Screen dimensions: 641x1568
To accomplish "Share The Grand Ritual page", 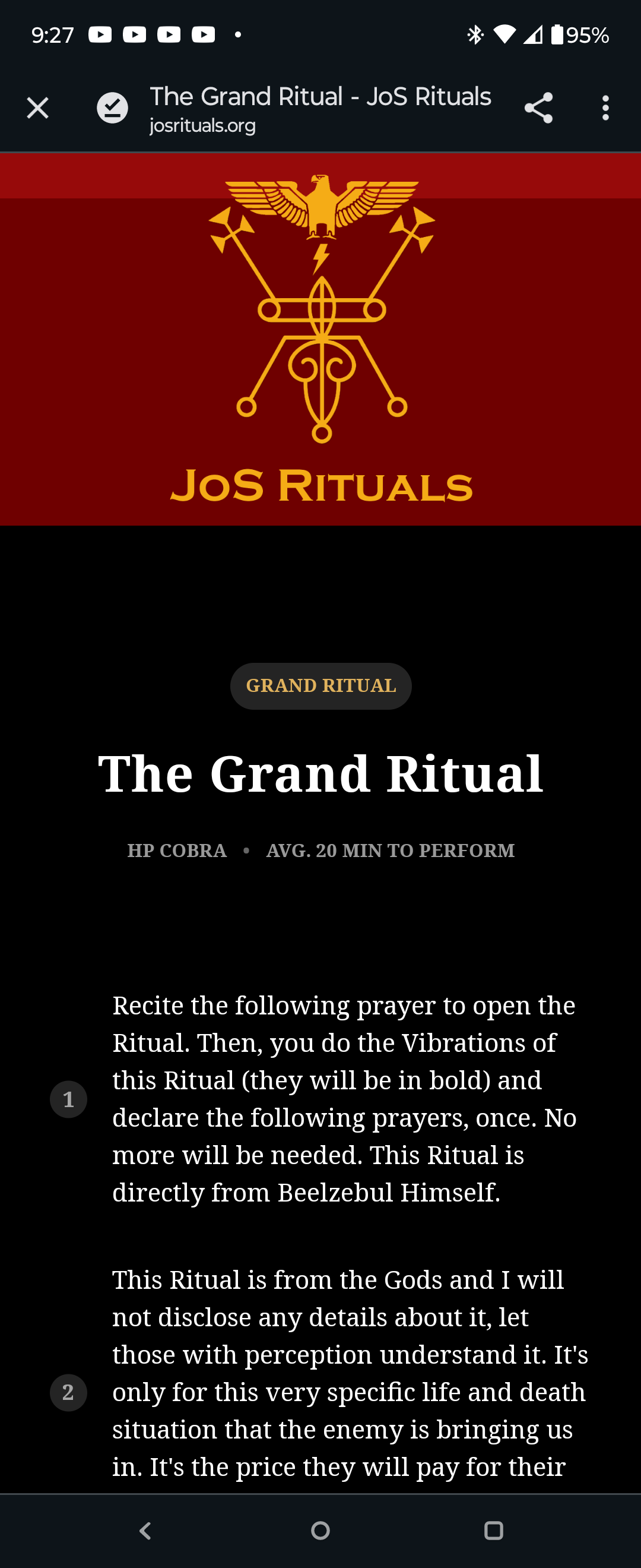I will [538, 108].
